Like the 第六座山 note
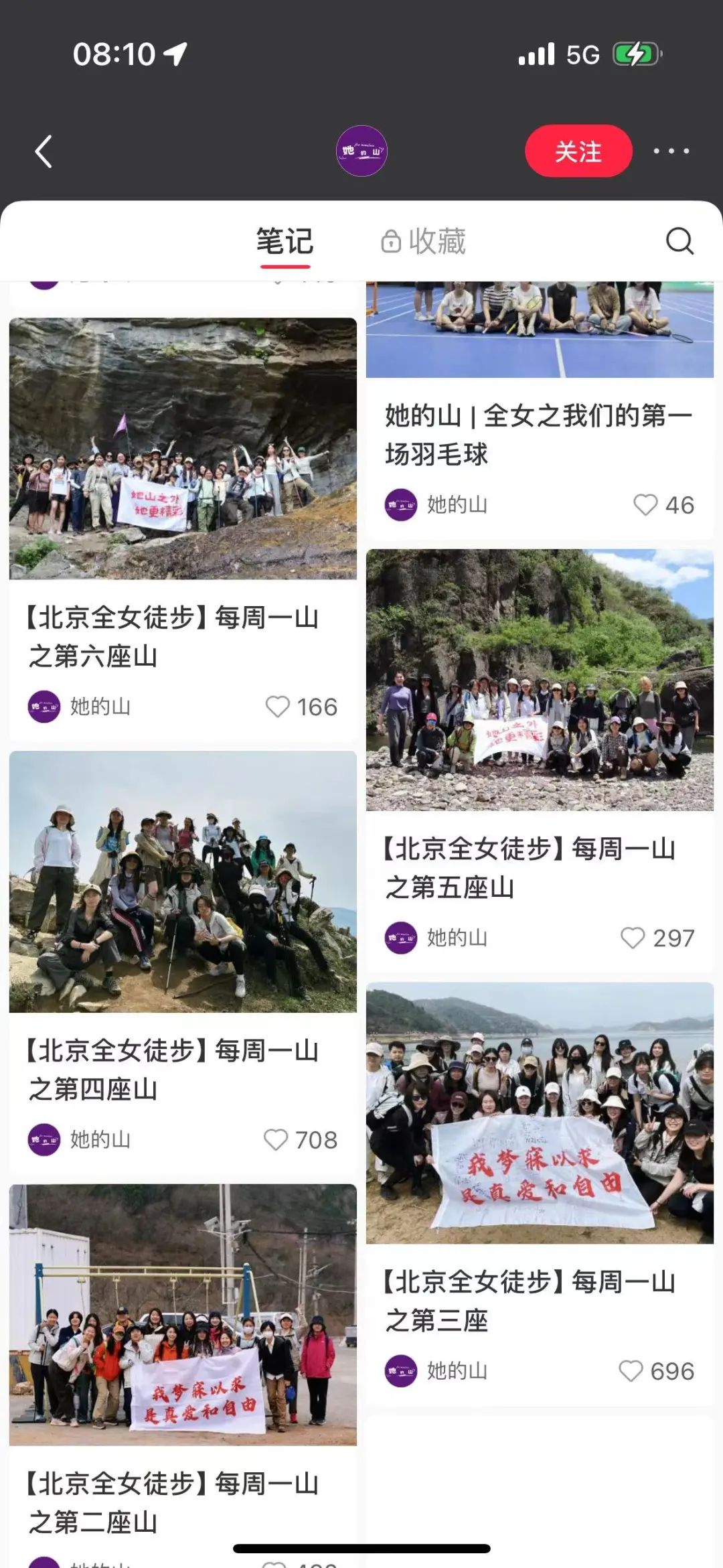Screen dimensions: 723x1568 277,707
